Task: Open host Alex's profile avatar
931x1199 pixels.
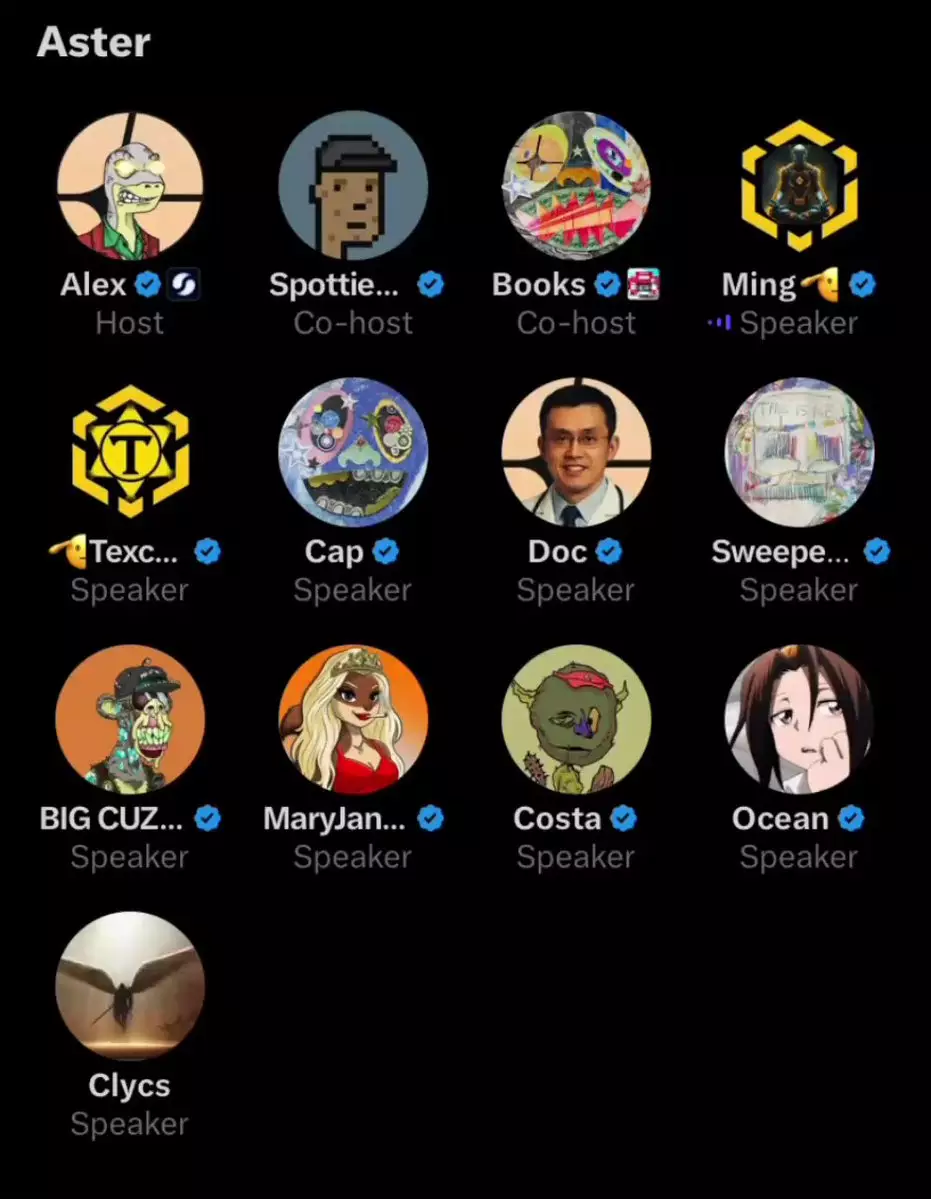Action: point(130,186)
